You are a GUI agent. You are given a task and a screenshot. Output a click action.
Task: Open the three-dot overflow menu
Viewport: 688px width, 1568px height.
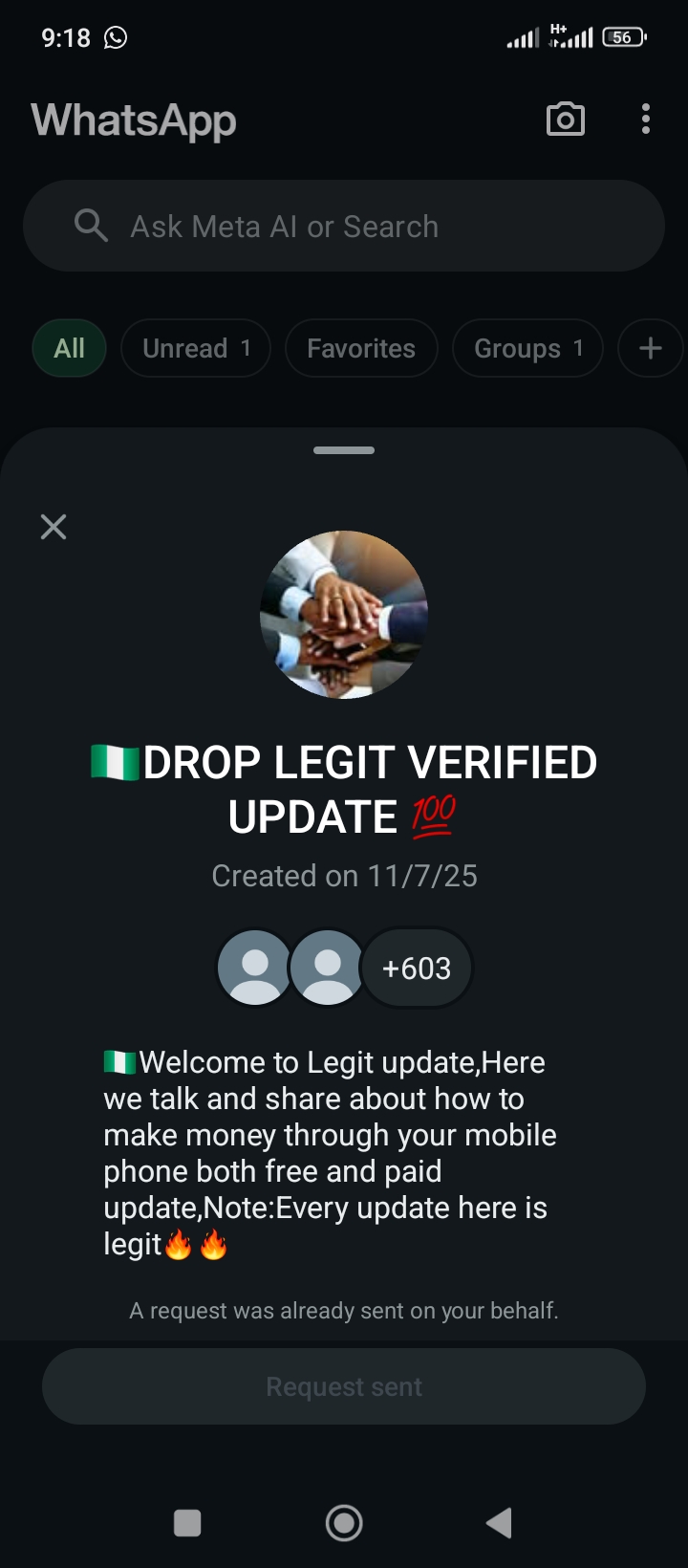click(x=646, y=120)
